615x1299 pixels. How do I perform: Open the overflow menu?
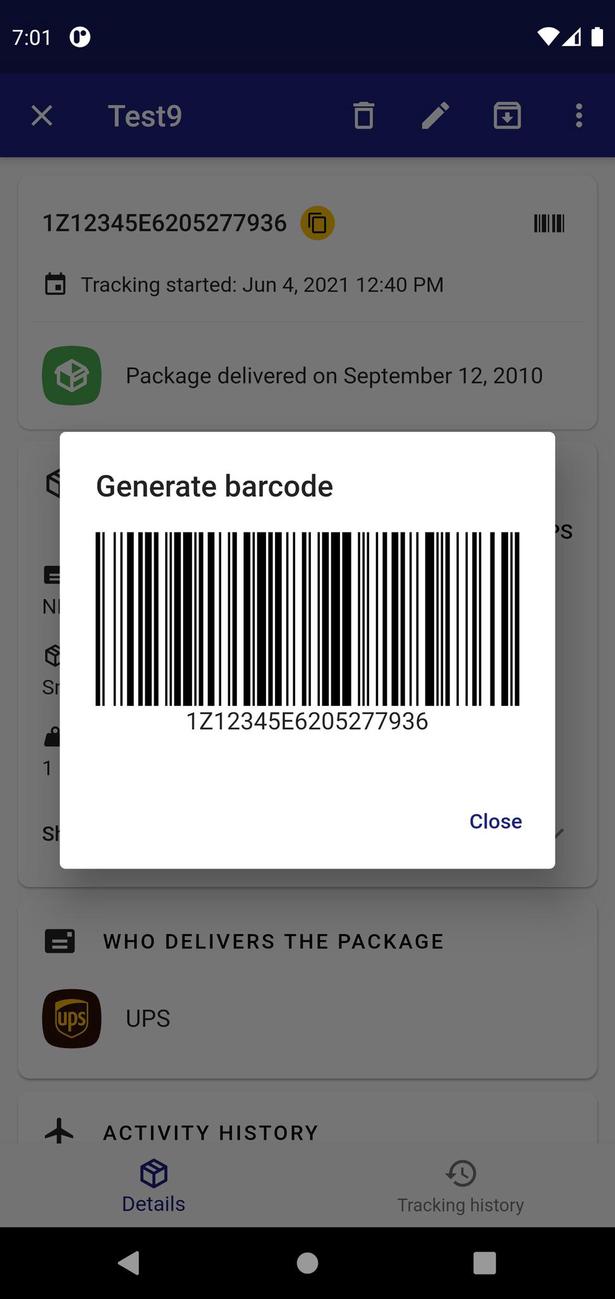(x=579, y=116)
